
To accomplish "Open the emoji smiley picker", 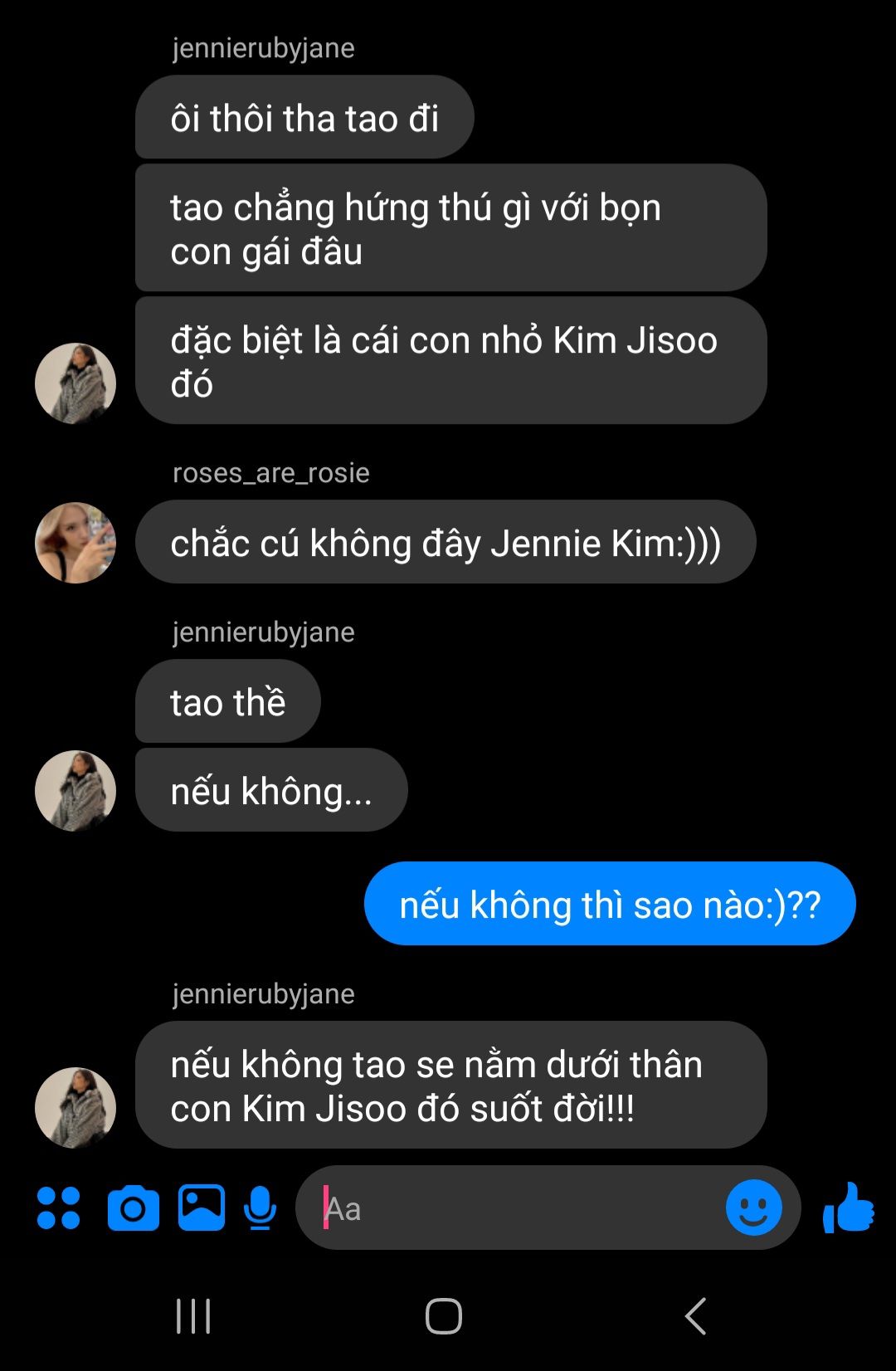I will (x=753, y=1208).
